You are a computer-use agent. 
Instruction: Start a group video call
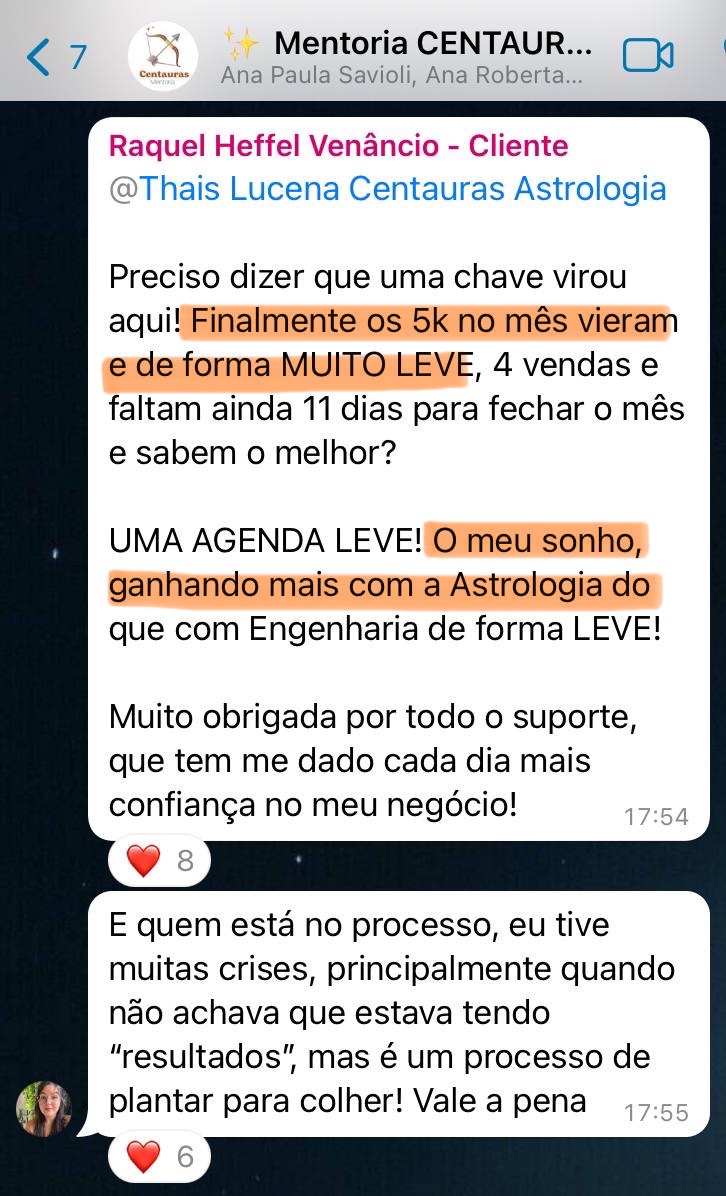(647, 56)
